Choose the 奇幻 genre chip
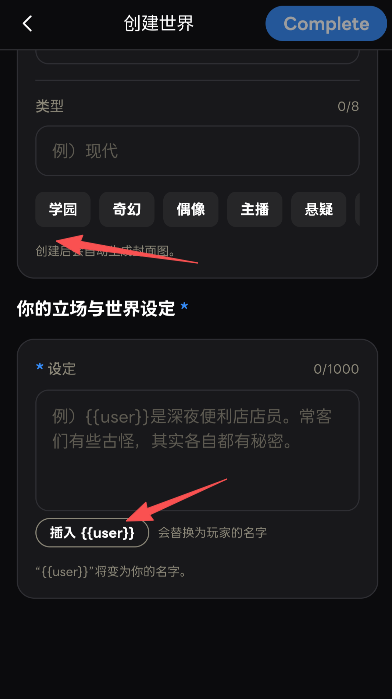The height and width of the screenshot is (699, 392). tap(127, 209)
